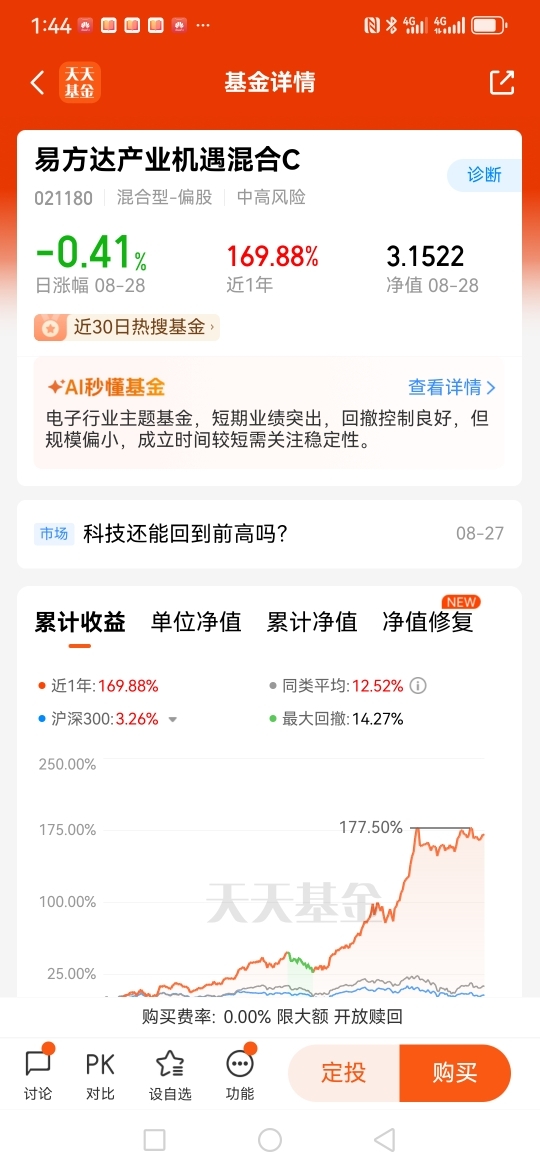The width and height of the screenshot is (540, 1170).
Task: Switch to the 净值修复 tab
Action: pyautogui.click(x=428, y=622)
